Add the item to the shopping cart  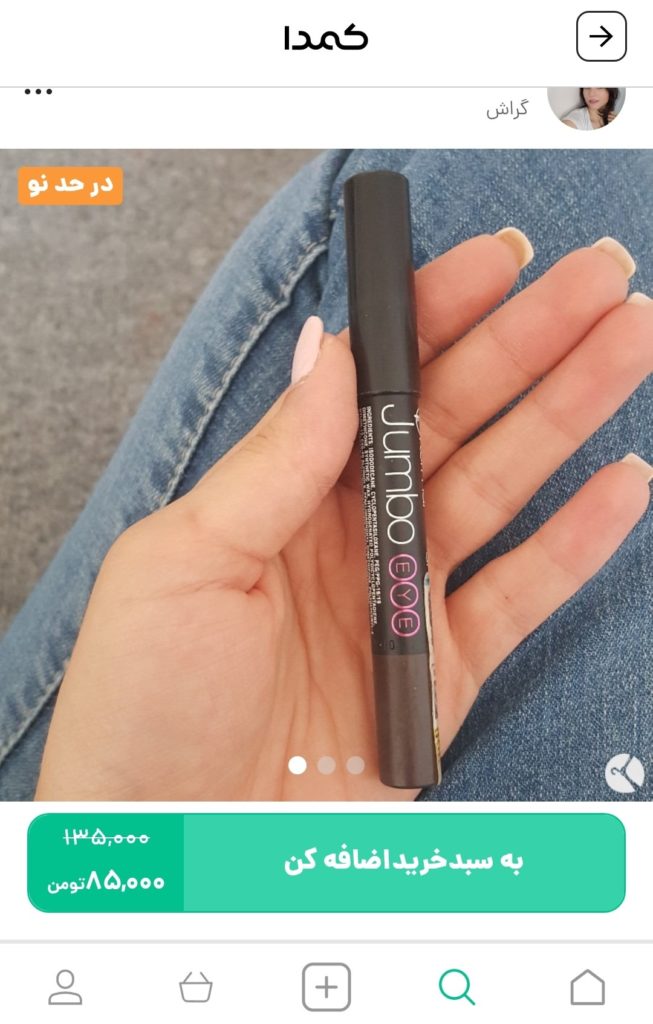point(404,862)
